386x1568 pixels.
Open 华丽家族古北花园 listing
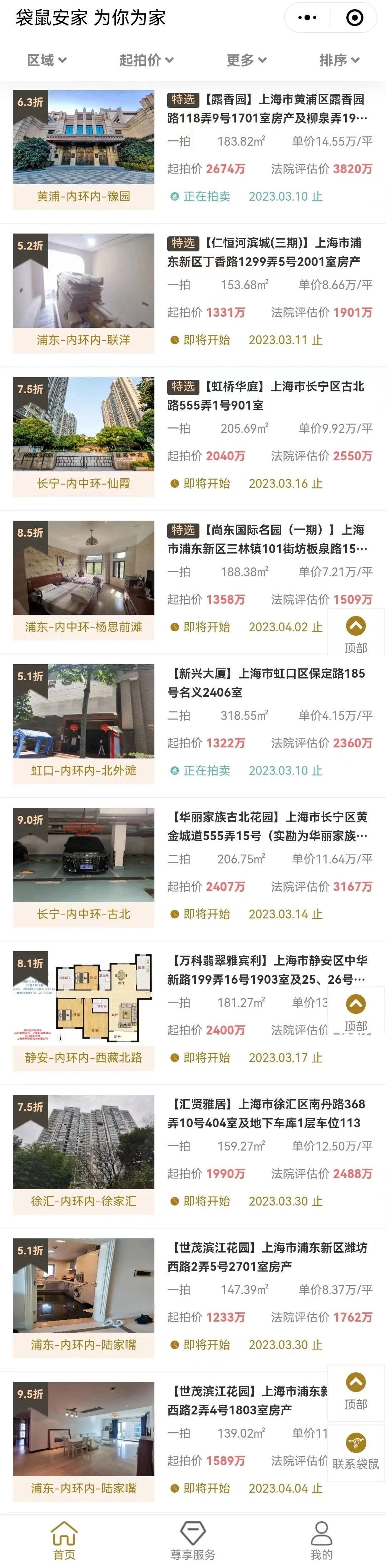268,827
